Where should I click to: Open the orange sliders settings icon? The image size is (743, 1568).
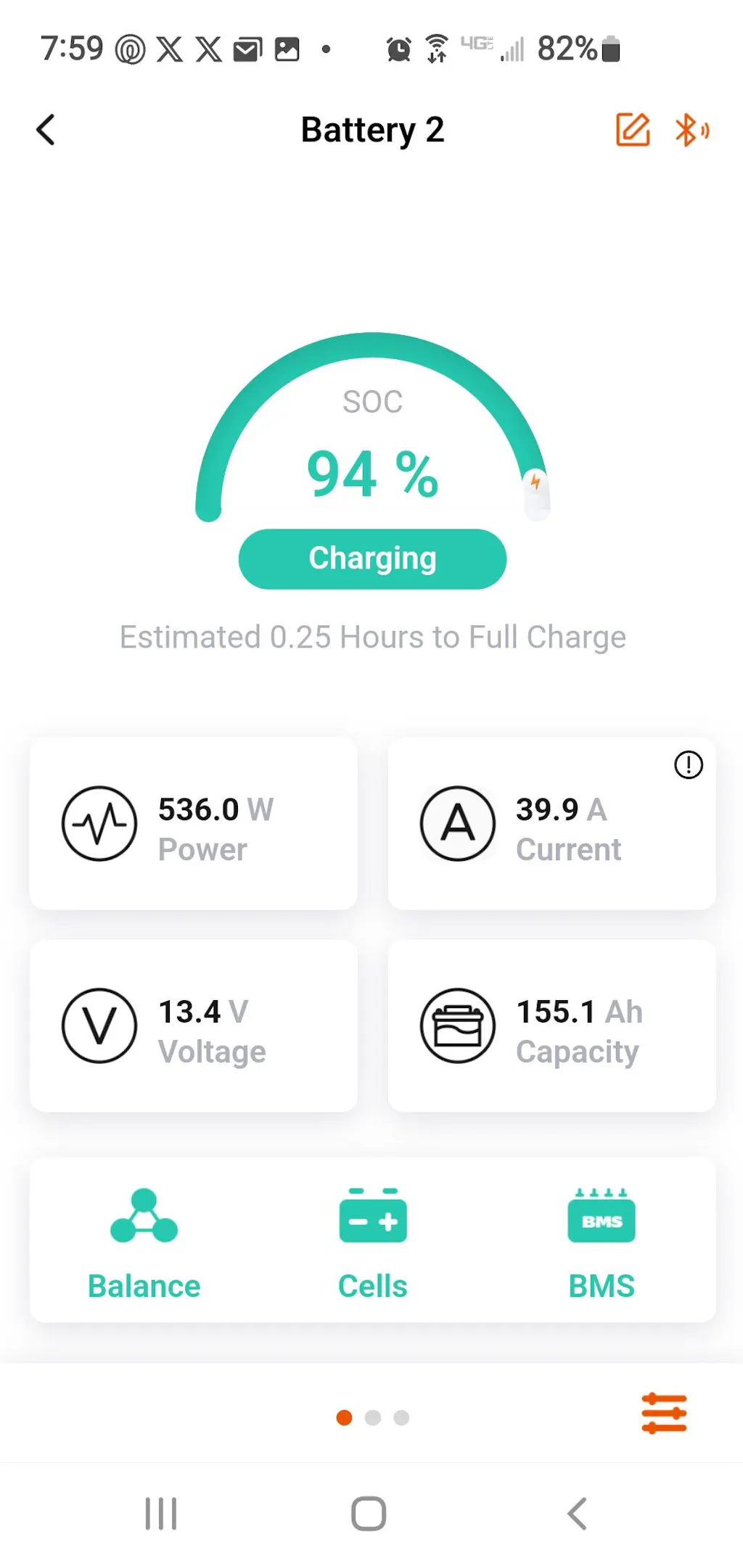tap(664, 1414)
